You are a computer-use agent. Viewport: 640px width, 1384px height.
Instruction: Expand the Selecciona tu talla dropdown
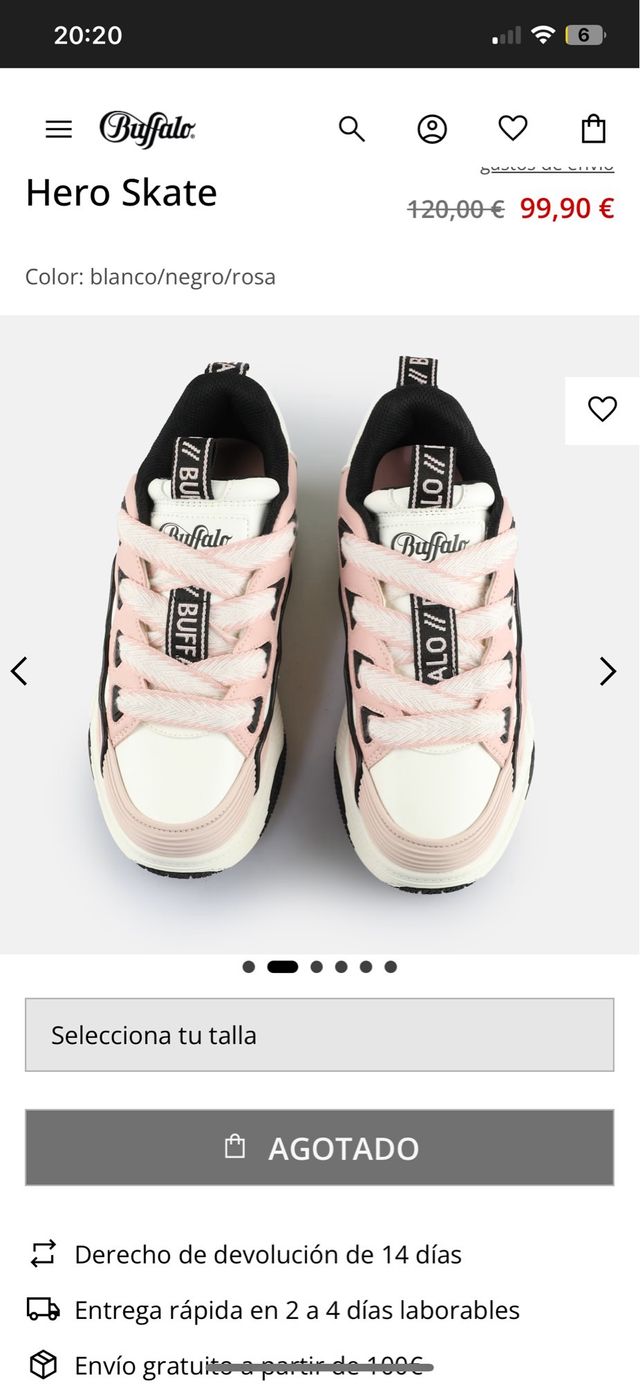320,1035
